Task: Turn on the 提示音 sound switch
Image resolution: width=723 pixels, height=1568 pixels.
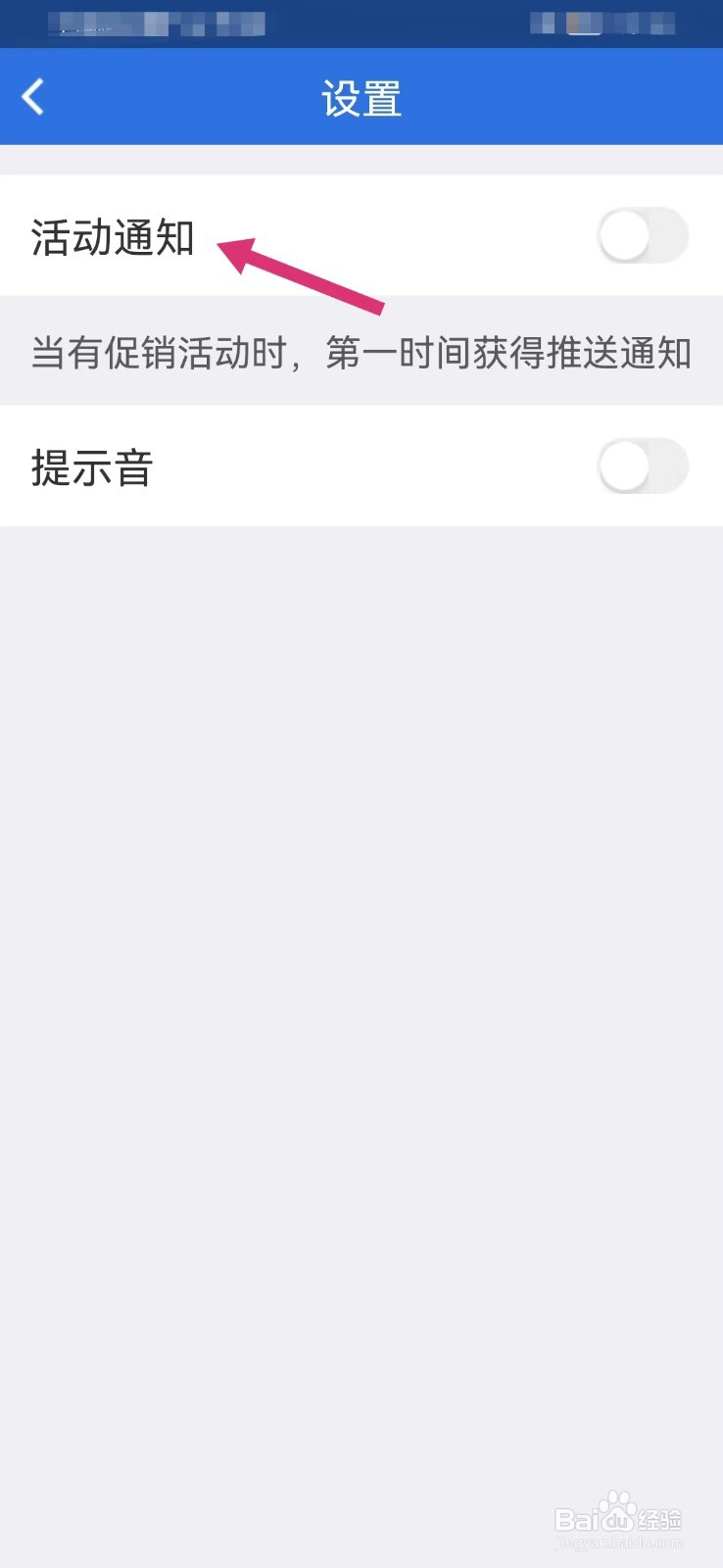Action: coord(643,465)
